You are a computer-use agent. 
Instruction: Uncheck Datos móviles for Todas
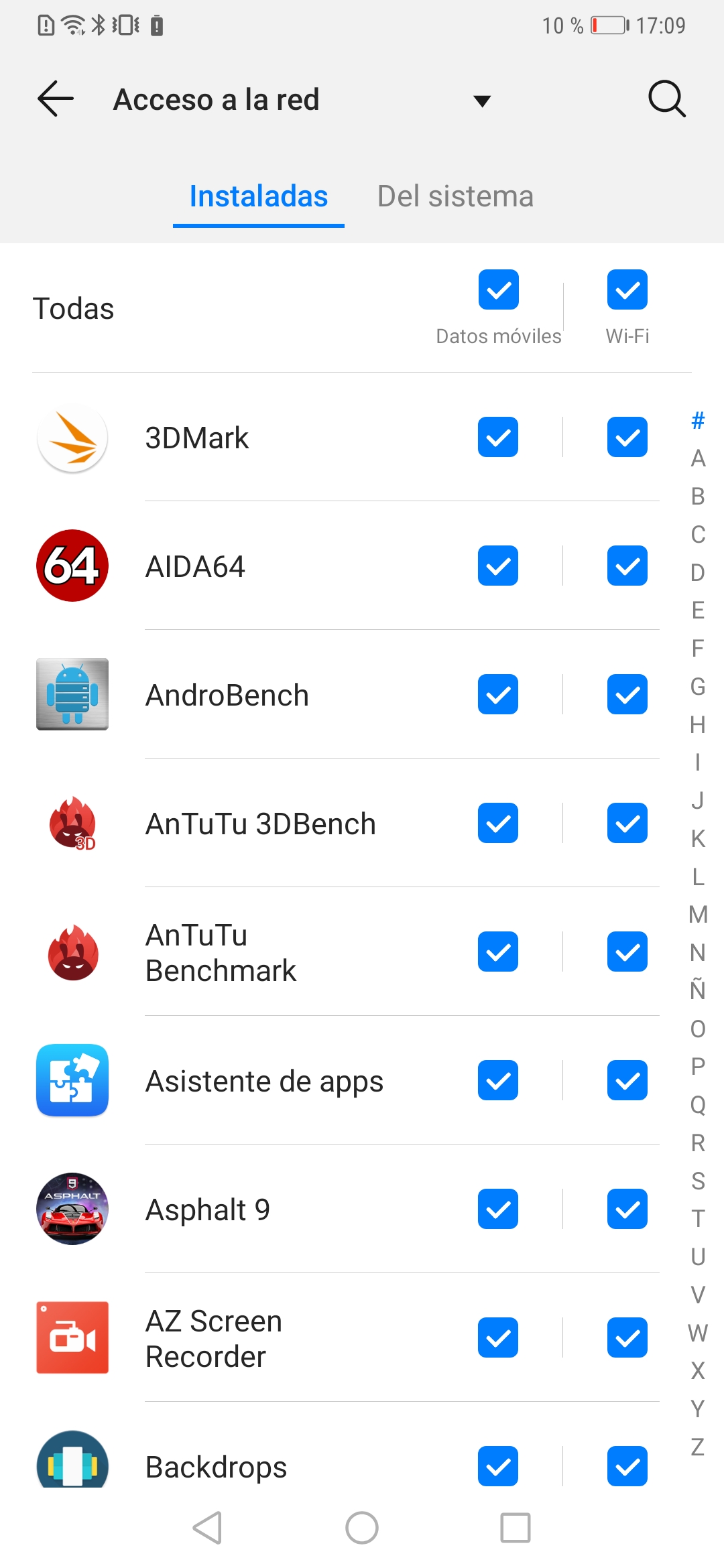(499, 289)
